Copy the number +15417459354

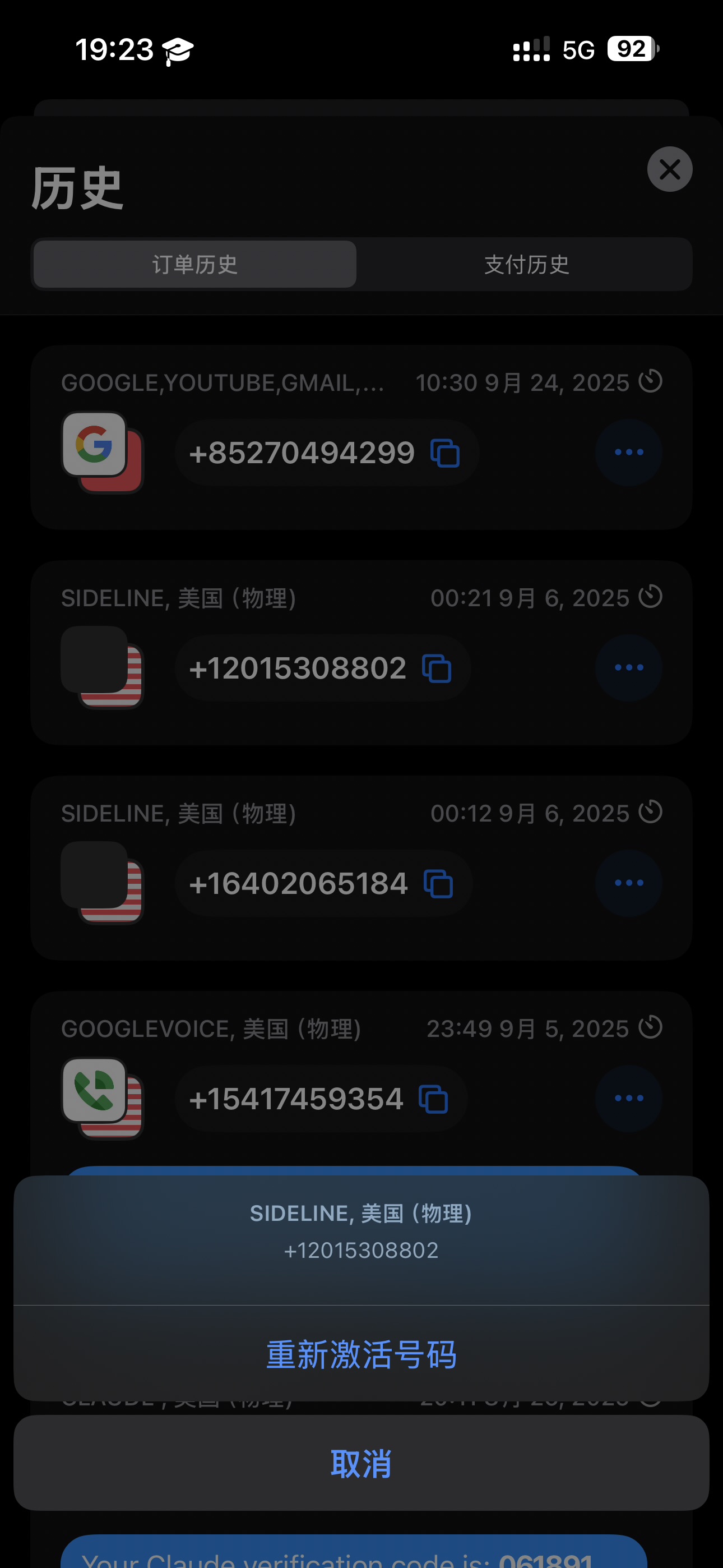point(433,1099)
